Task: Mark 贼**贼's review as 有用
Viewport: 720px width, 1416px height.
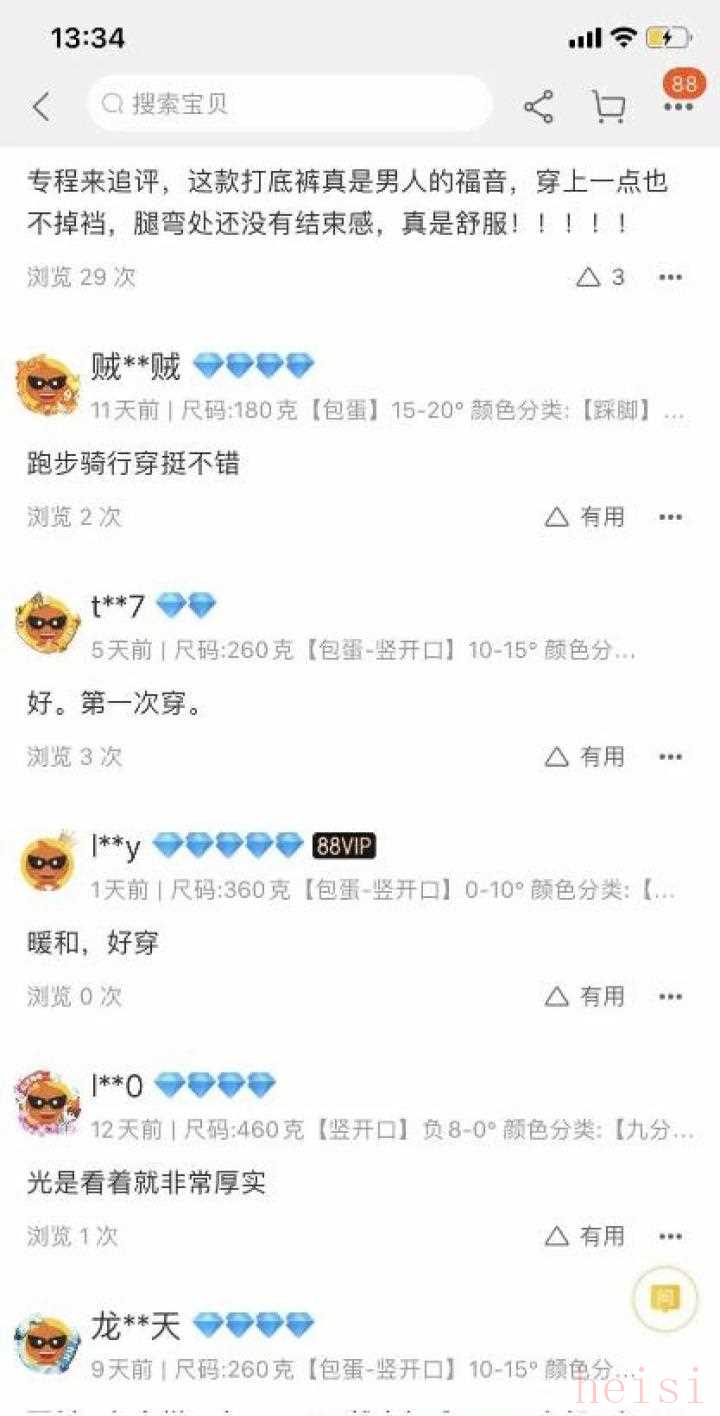Action: point(585,517)
